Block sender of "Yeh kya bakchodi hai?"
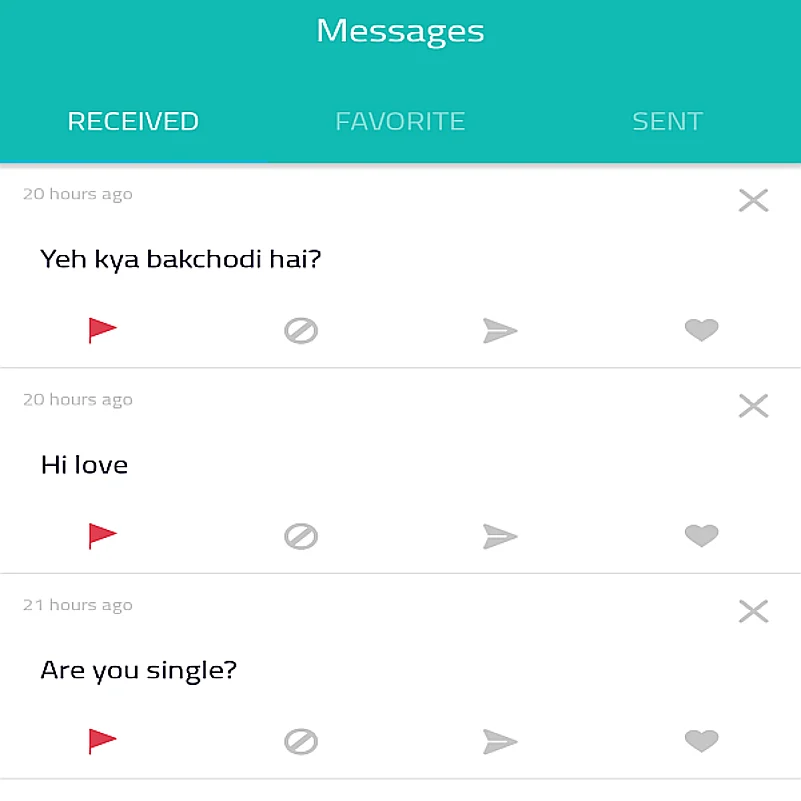This screenshot has height=801, width=801. point(301,330)
